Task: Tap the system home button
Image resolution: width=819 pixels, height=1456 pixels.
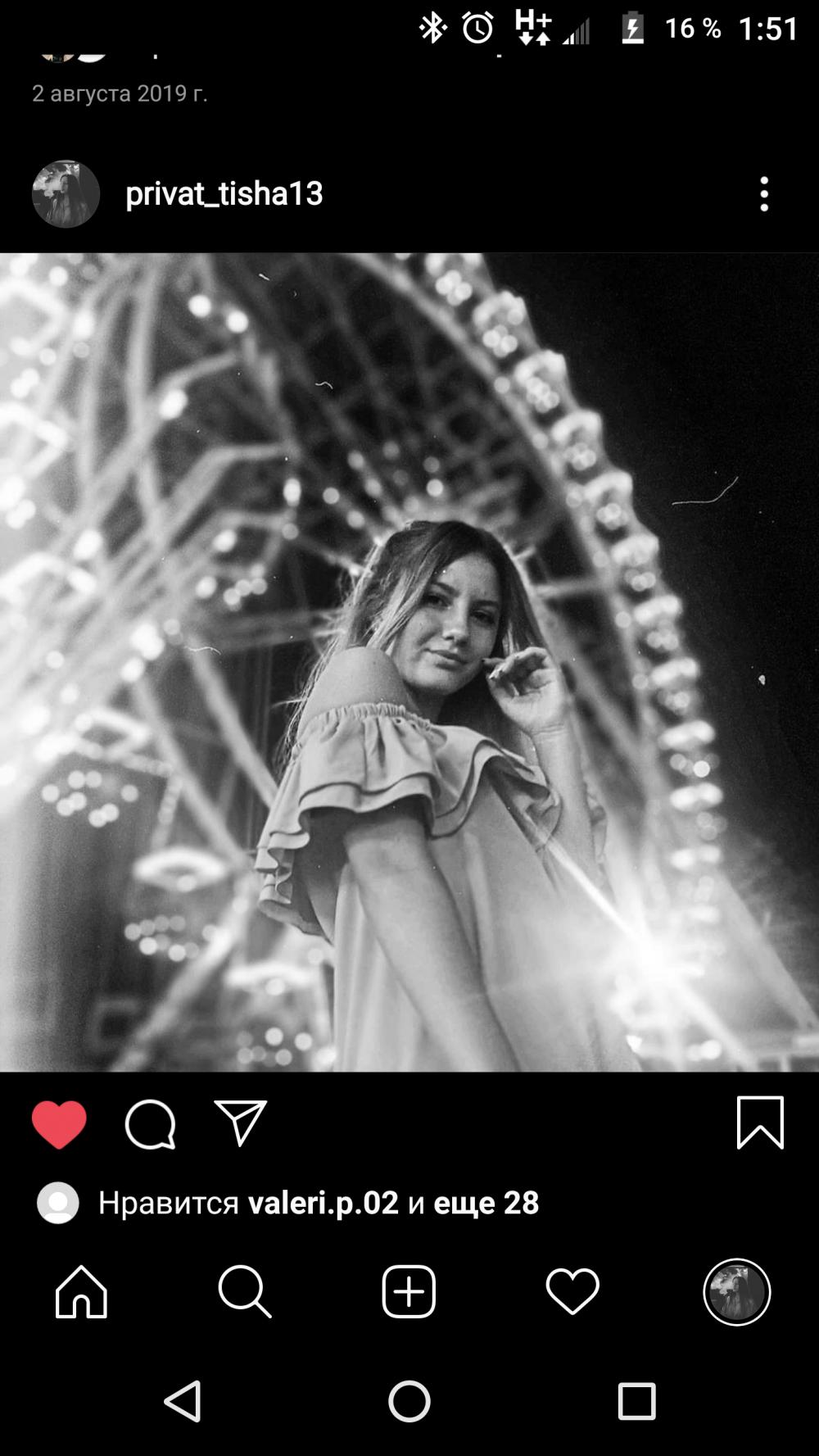Action: pyautogui.click(x=409, y=1401)
